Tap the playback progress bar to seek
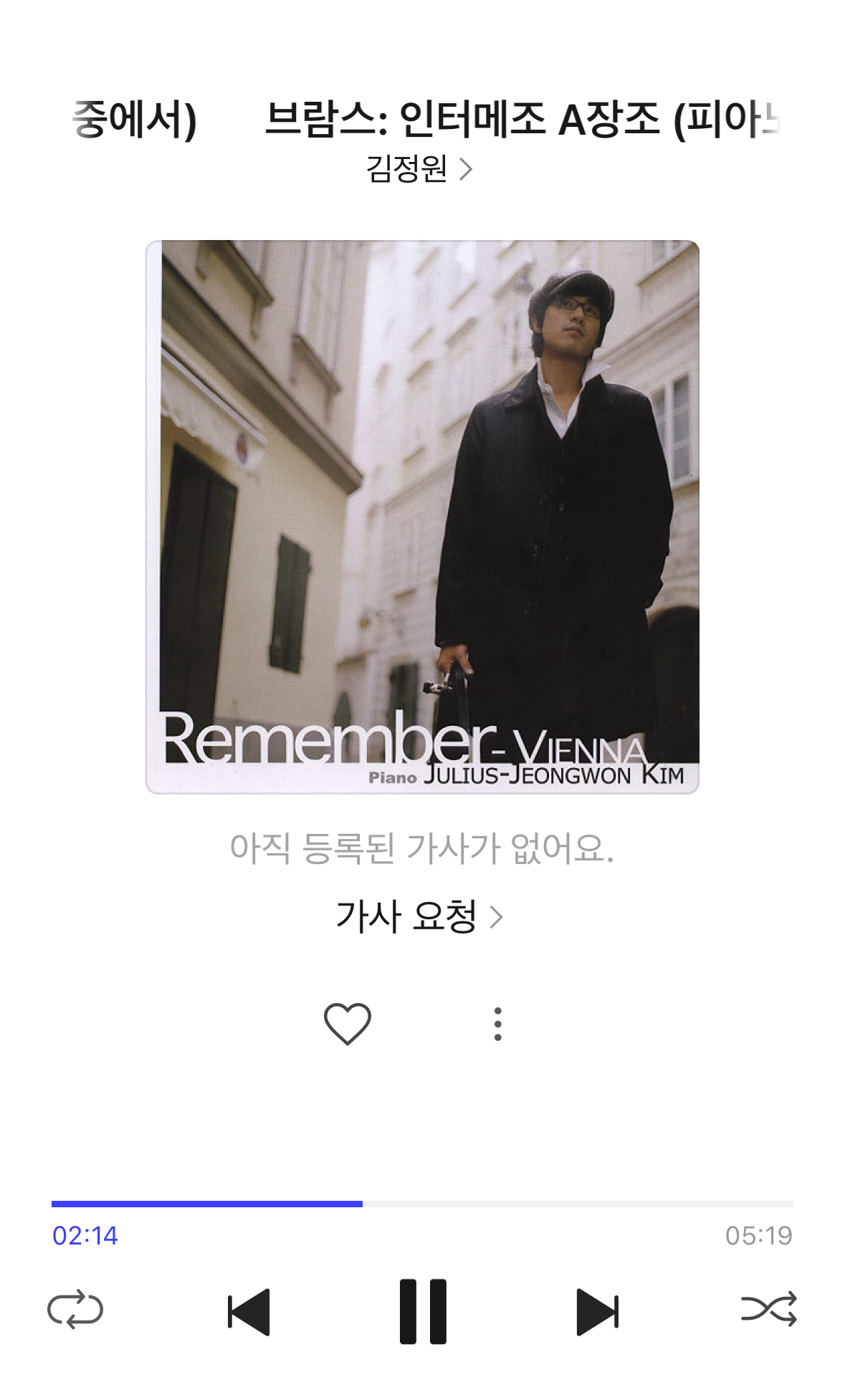 pos(422,1204)
